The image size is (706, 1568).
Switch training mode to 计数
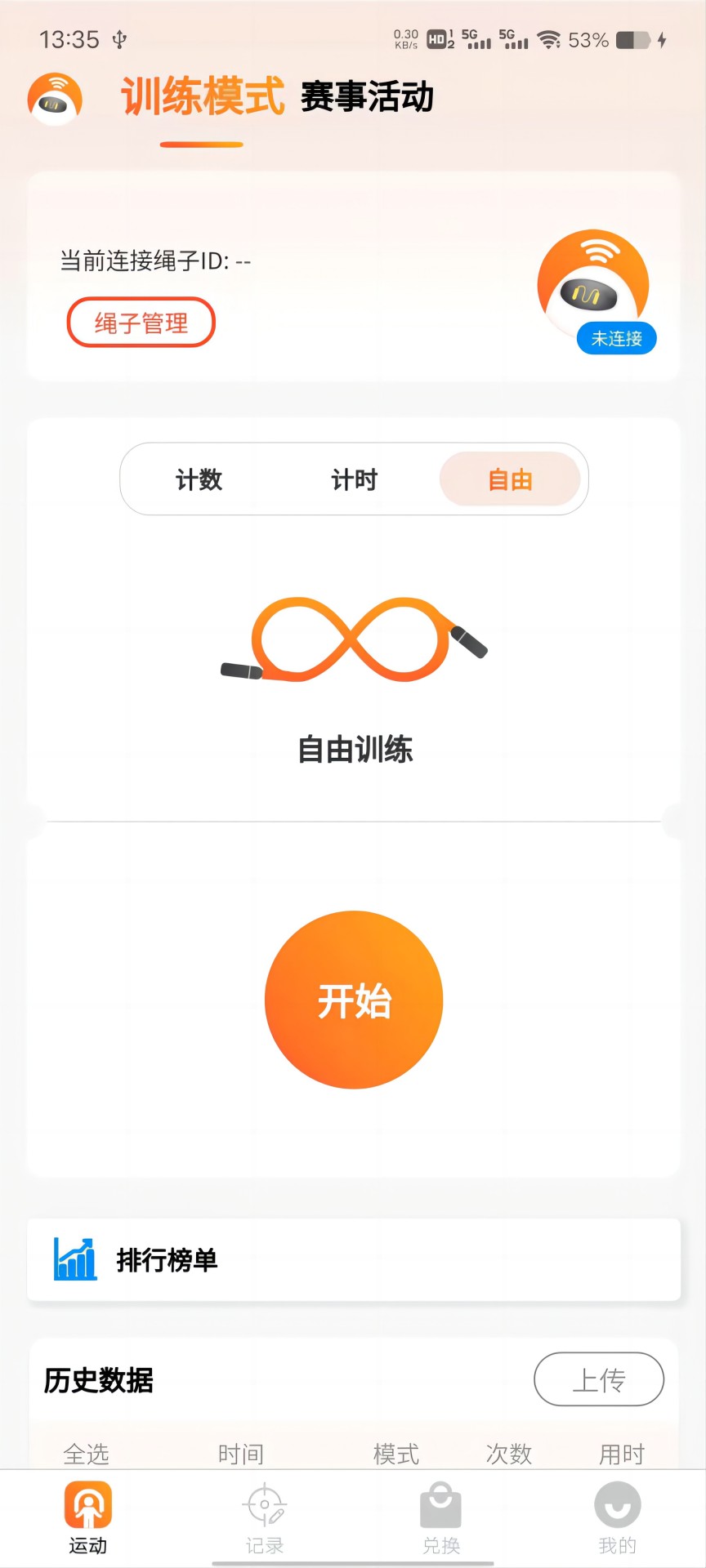coord(201,479)
